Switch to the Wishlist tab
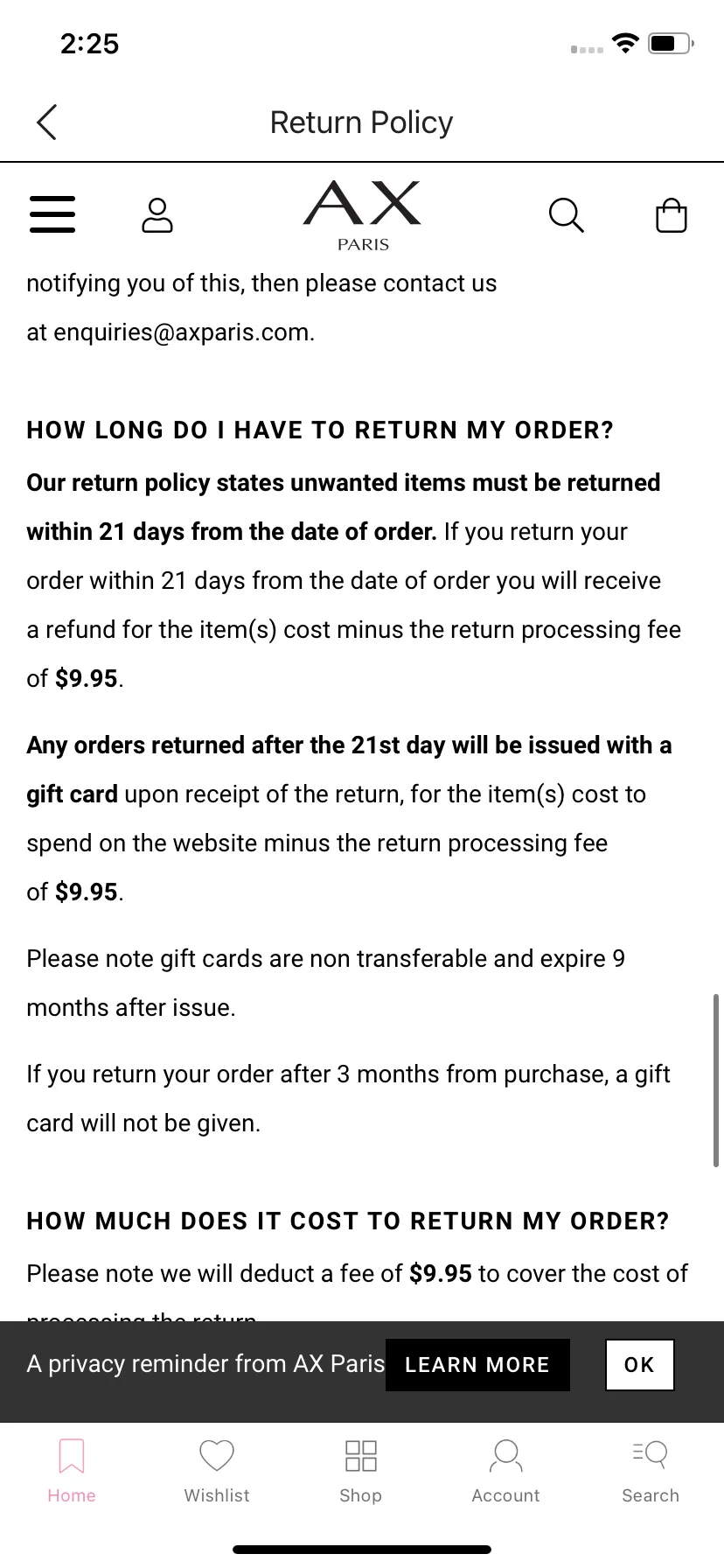 coord(217,1471)
